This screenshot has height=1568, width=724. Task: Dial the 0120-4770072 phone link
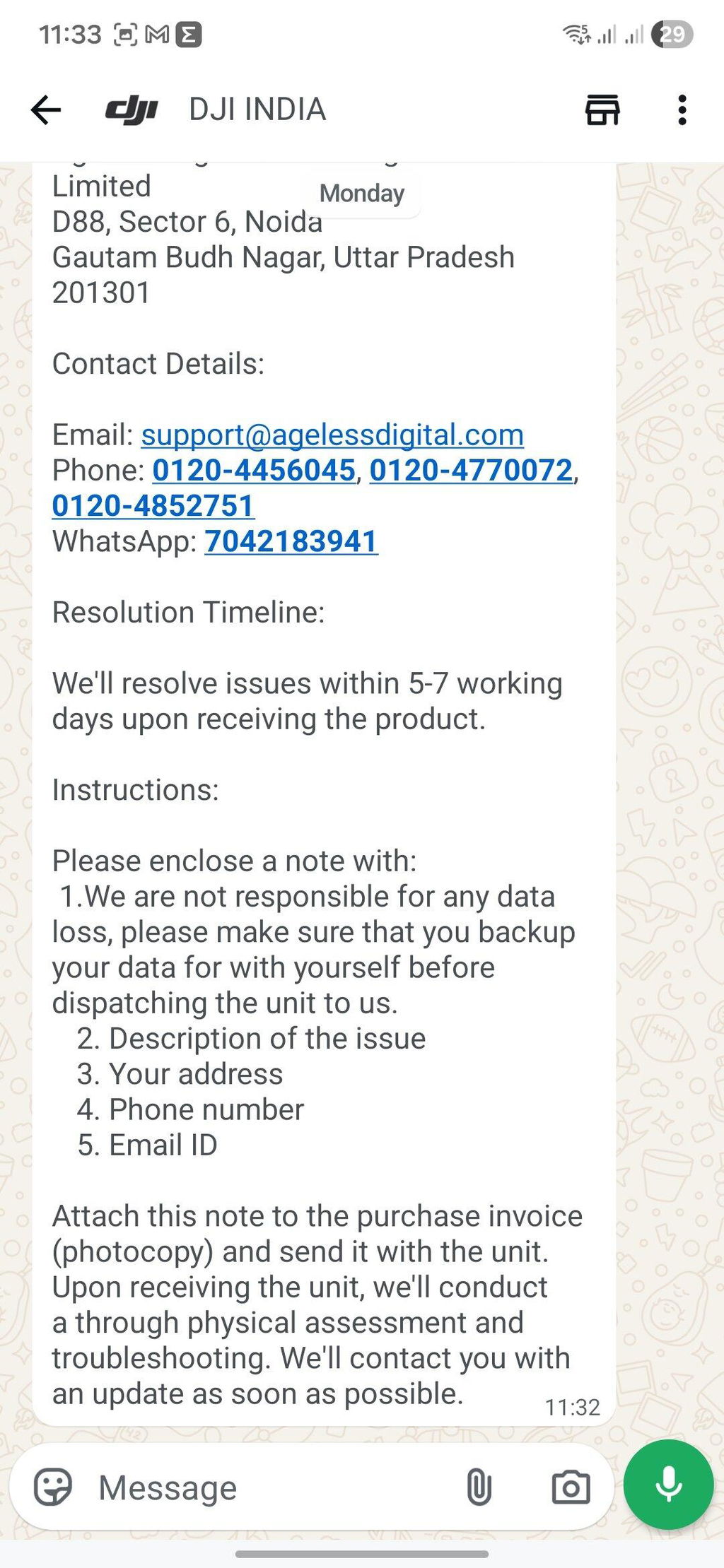coord(471,470)
